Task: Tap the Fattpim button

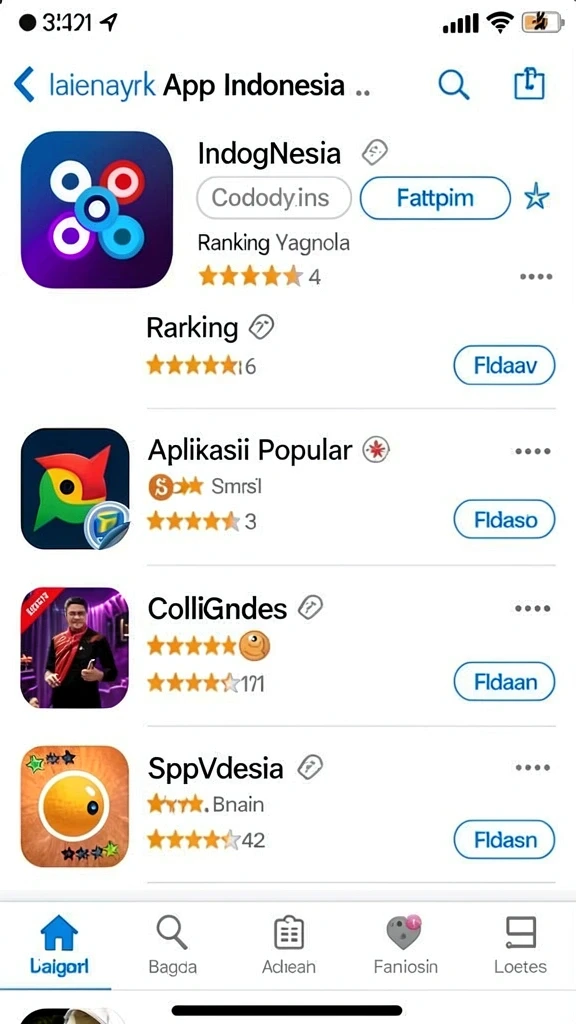Action: pyautogui.click(x=435, y=198)
